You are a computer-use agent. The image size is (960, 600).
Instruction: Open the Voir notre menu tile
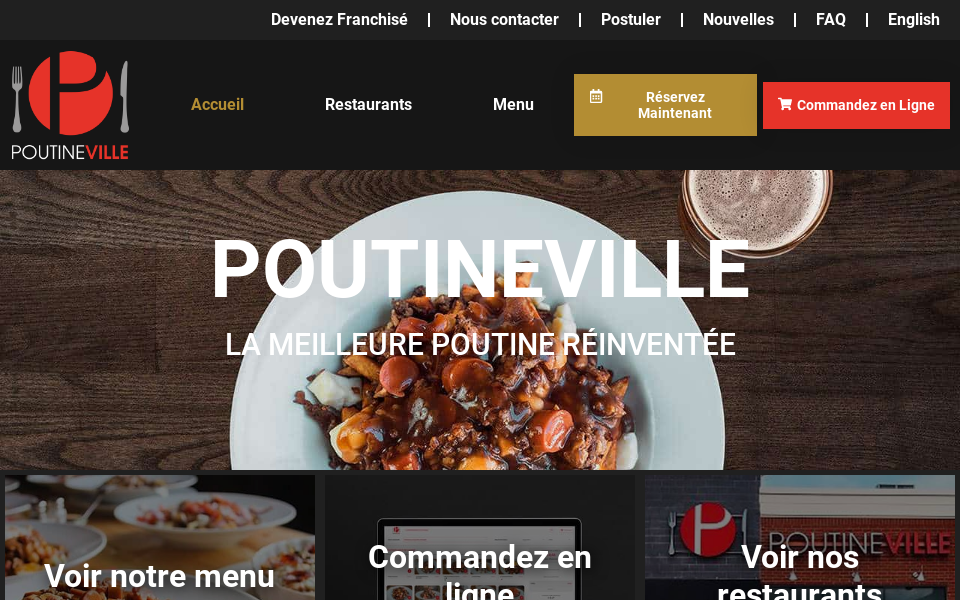(x=160, y=560)
